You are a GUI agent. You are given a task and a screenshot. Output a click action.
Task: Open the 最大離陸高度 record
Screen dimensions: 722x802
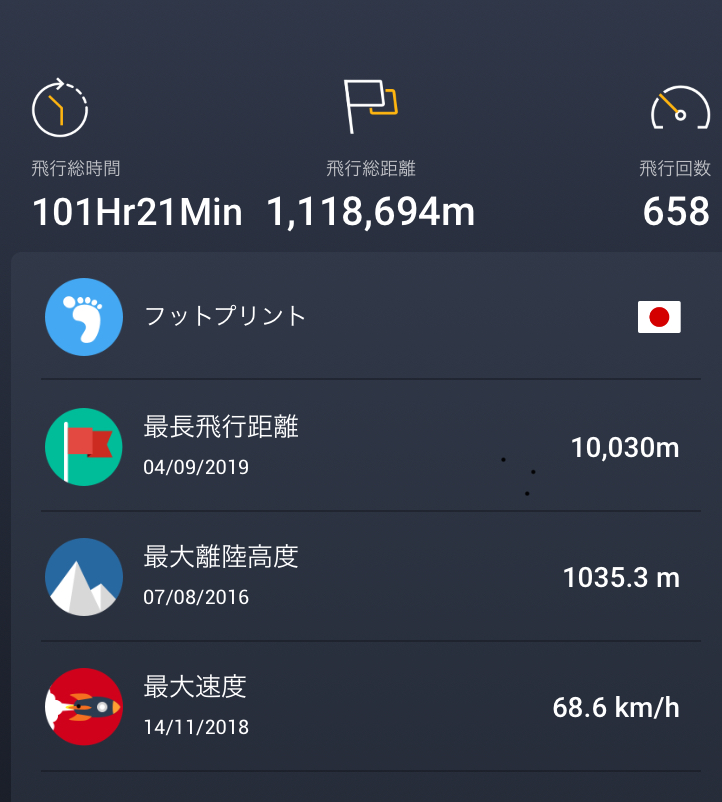click(x=360, y=576)
